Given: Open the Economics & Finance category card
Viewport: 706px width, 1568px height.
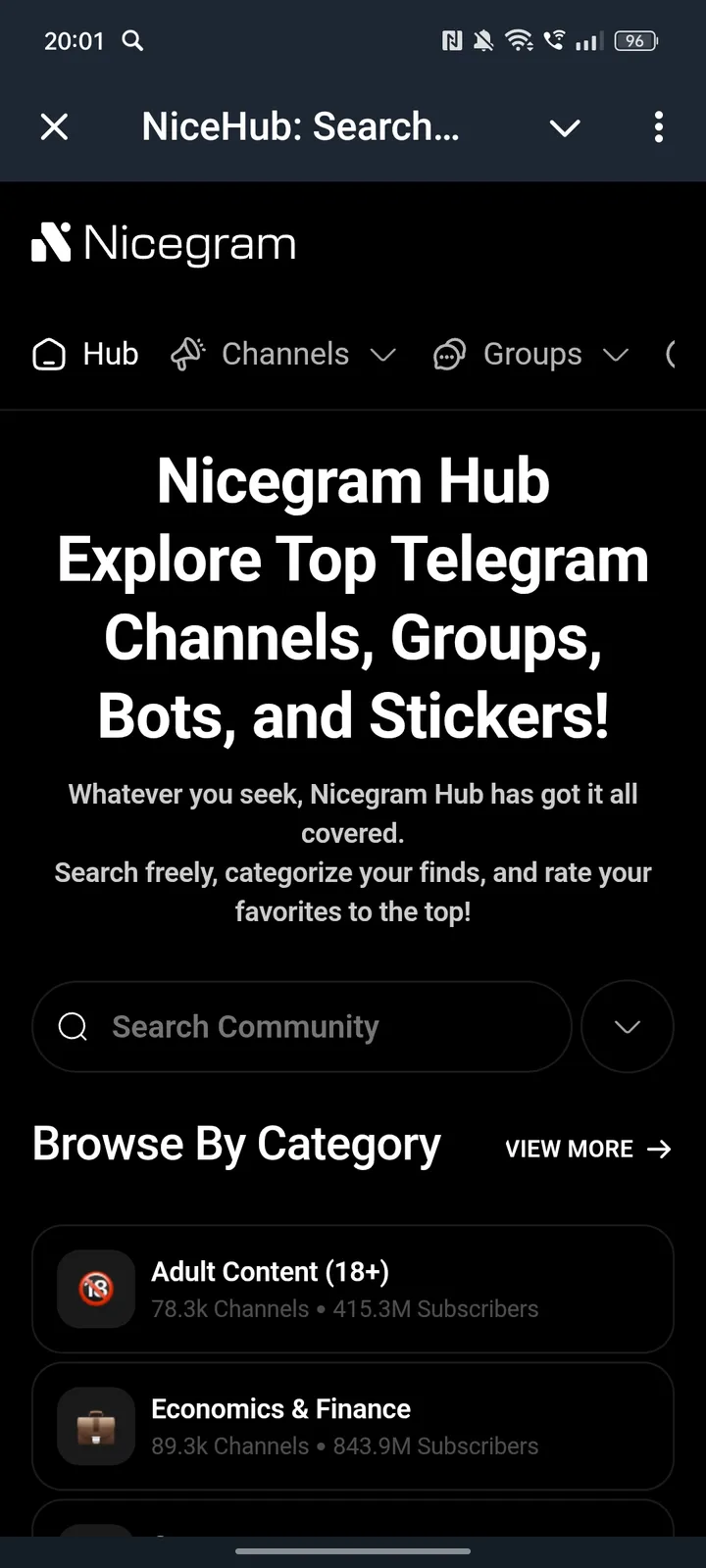Looking at the screenshot, I should [353, 1426].
